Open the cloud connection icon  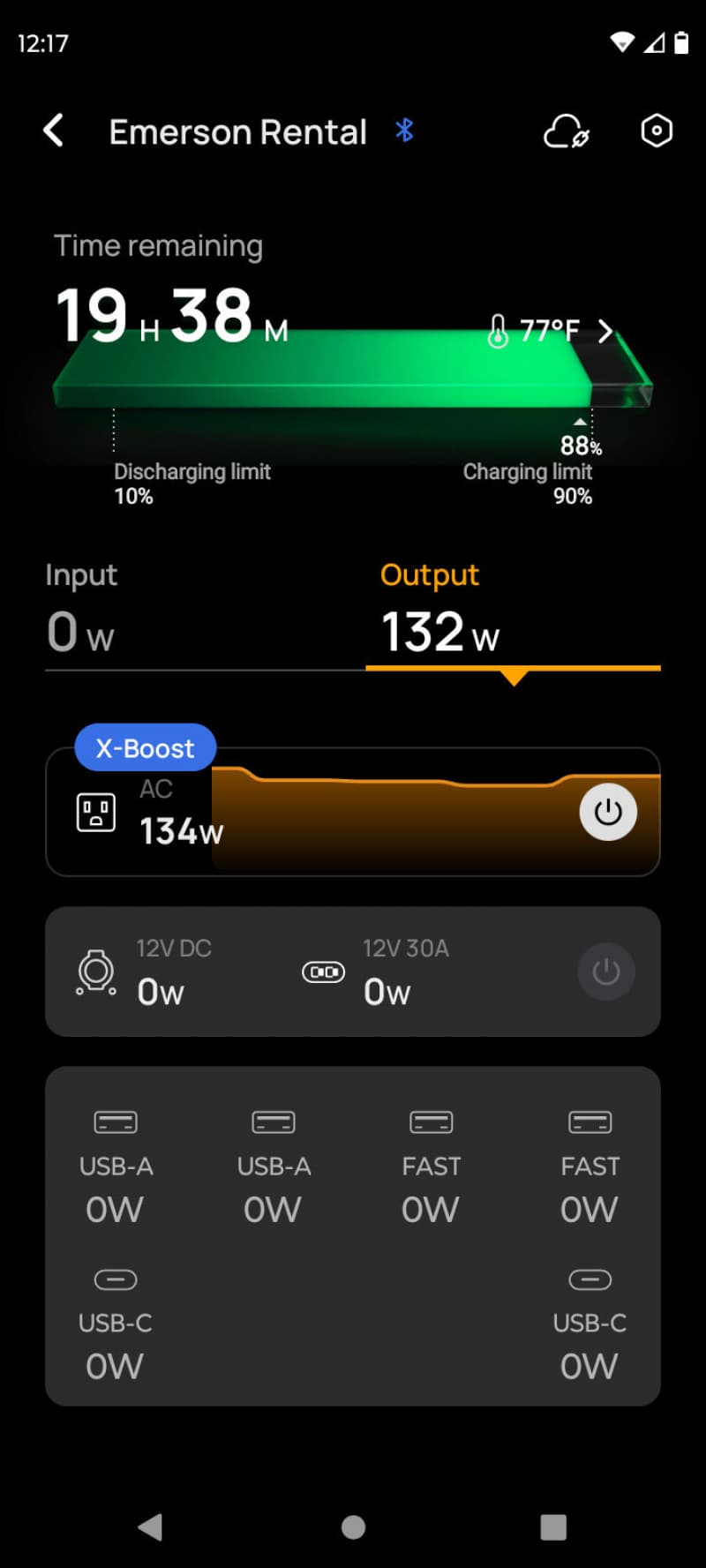click(x=566, y=131)
